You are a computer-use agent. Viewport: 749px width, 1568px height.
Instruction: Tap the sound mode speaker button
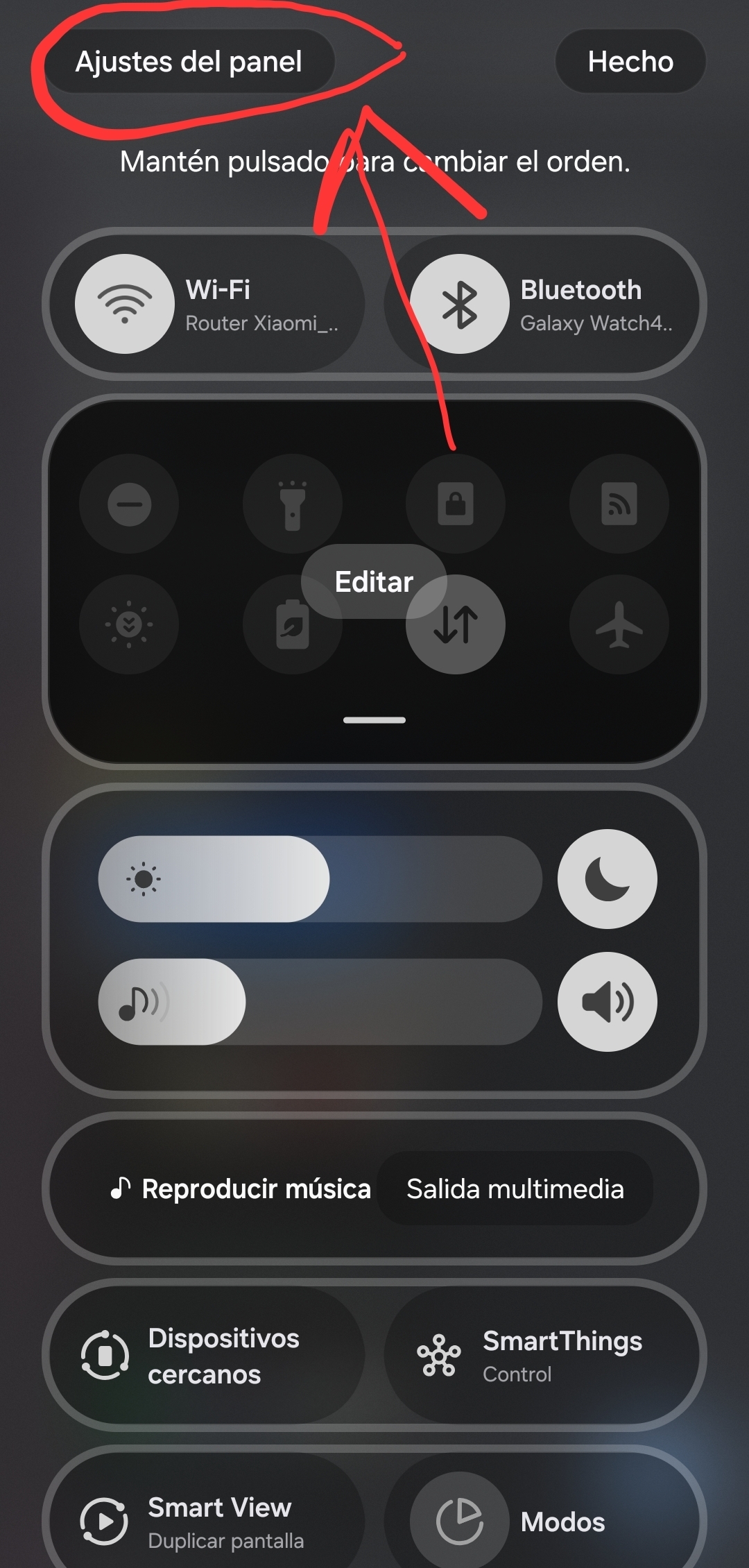pos(607,1002)
